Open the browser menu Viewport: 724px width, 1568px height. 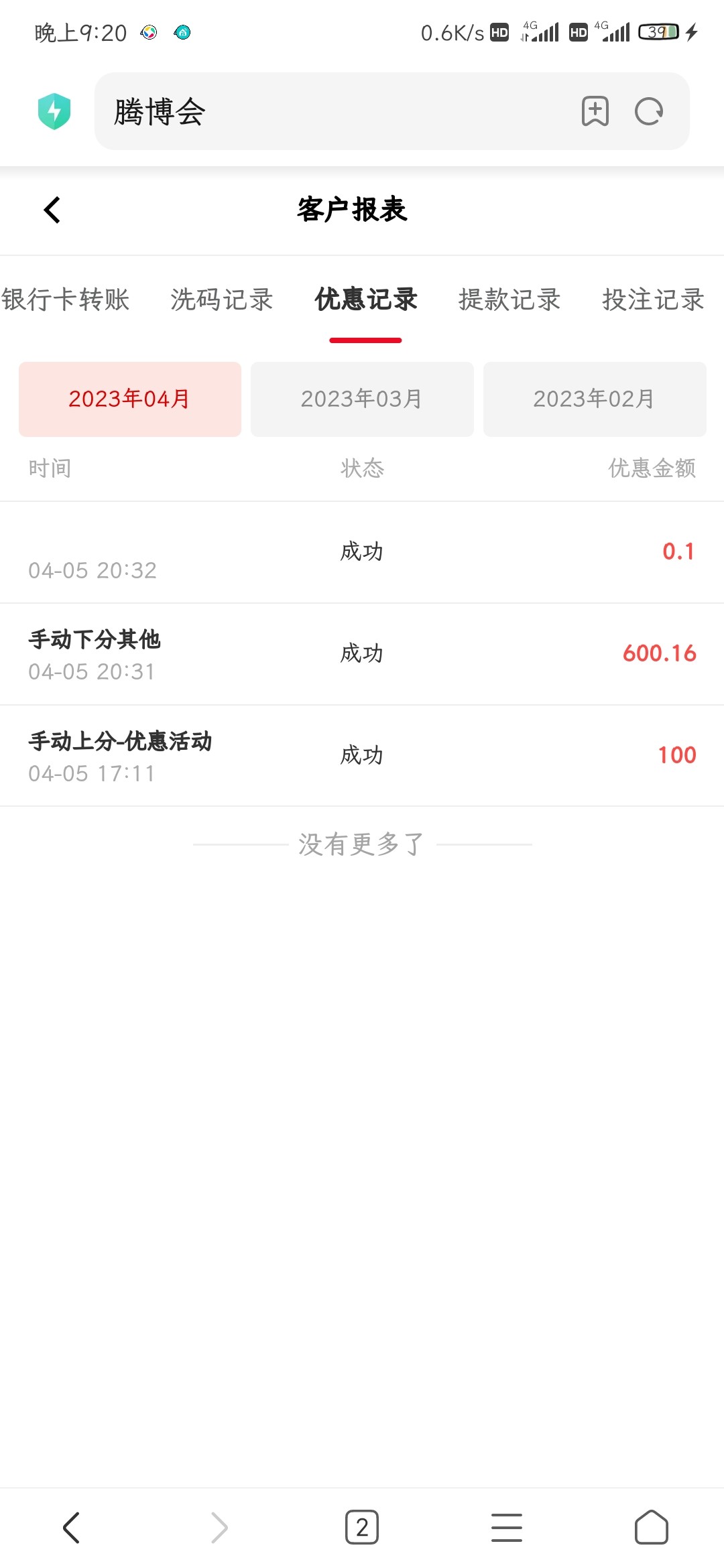pos(507,1528)
